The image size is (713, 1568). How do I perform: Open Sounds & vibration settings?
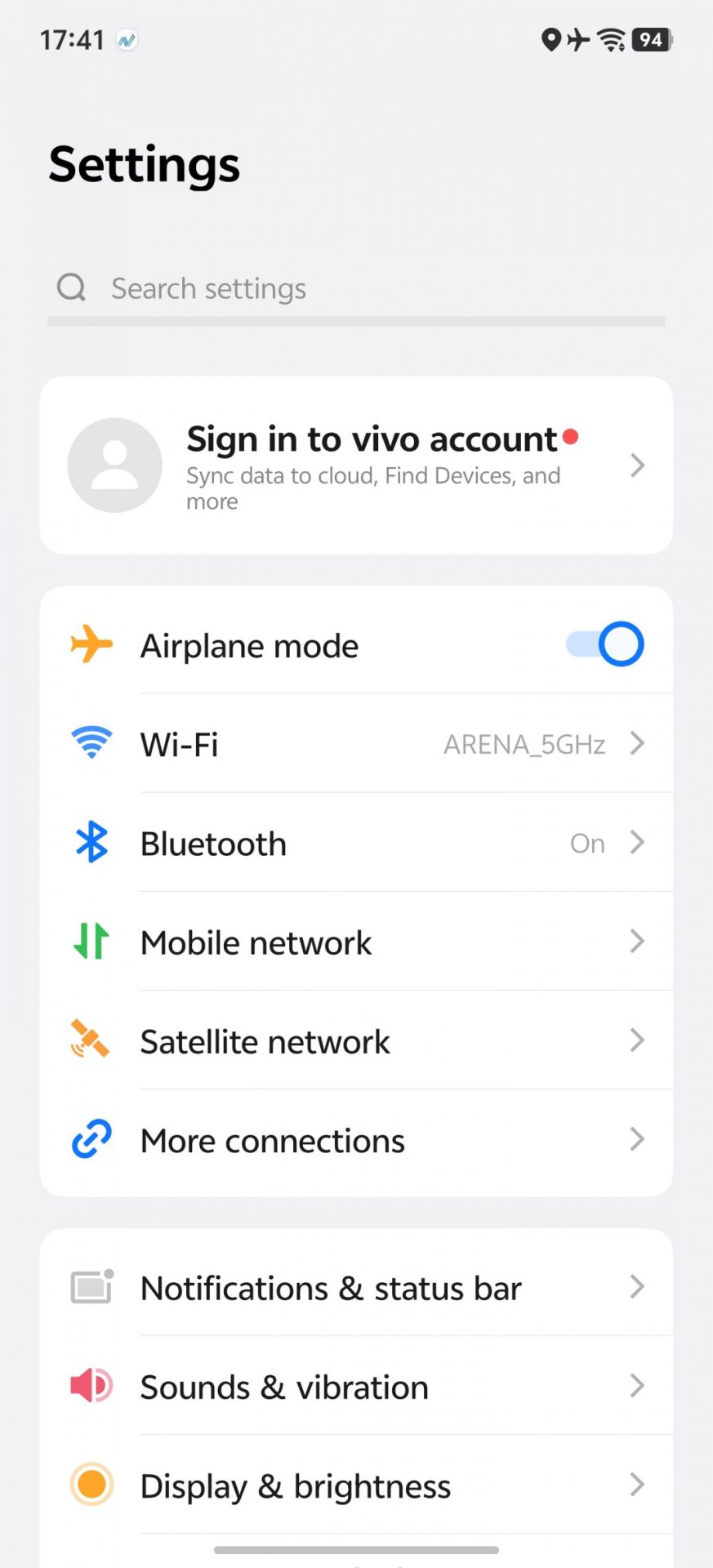[x=356, y=1387]
